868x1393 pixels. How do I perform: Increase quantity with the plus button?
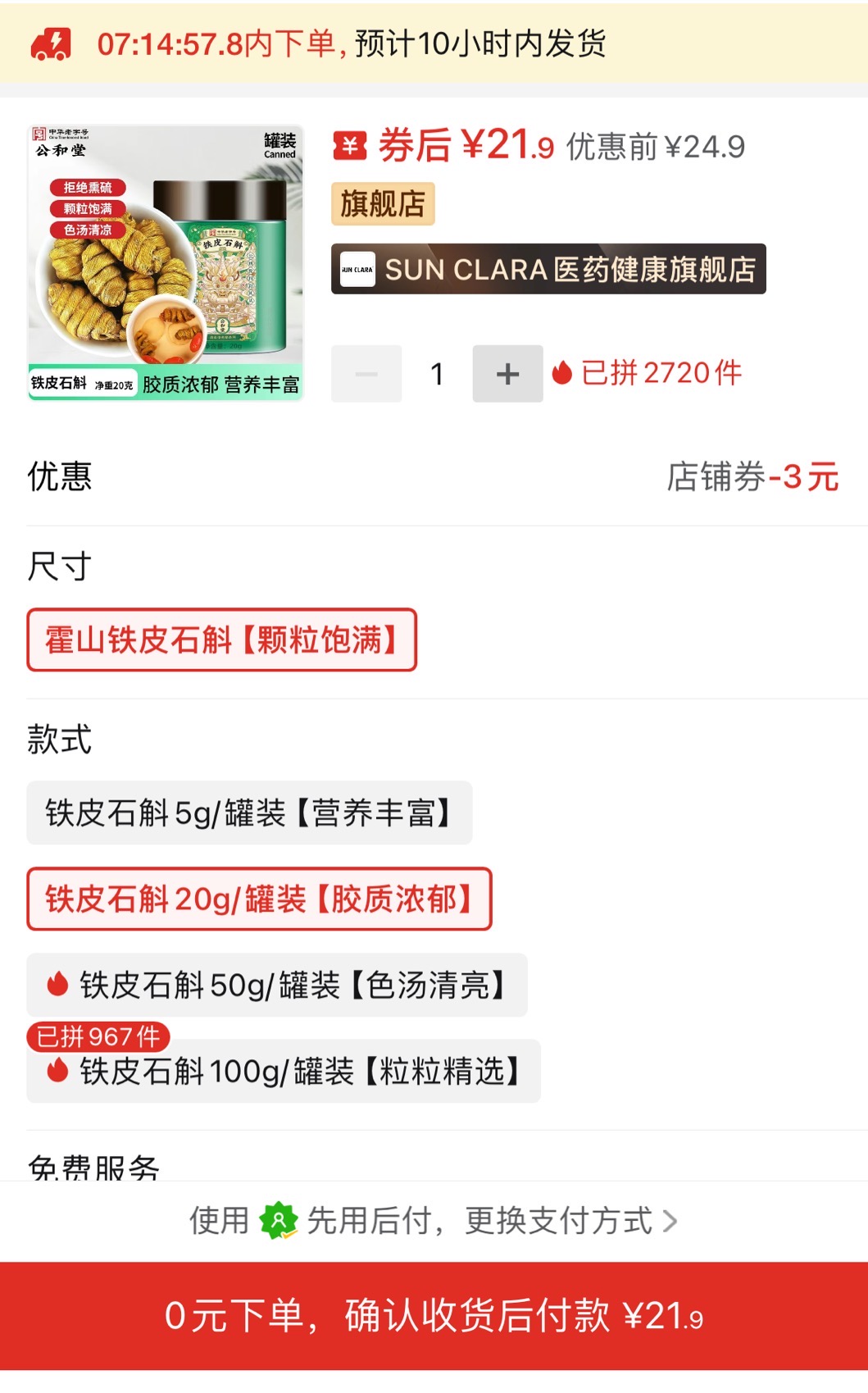[x=507, y=374]
